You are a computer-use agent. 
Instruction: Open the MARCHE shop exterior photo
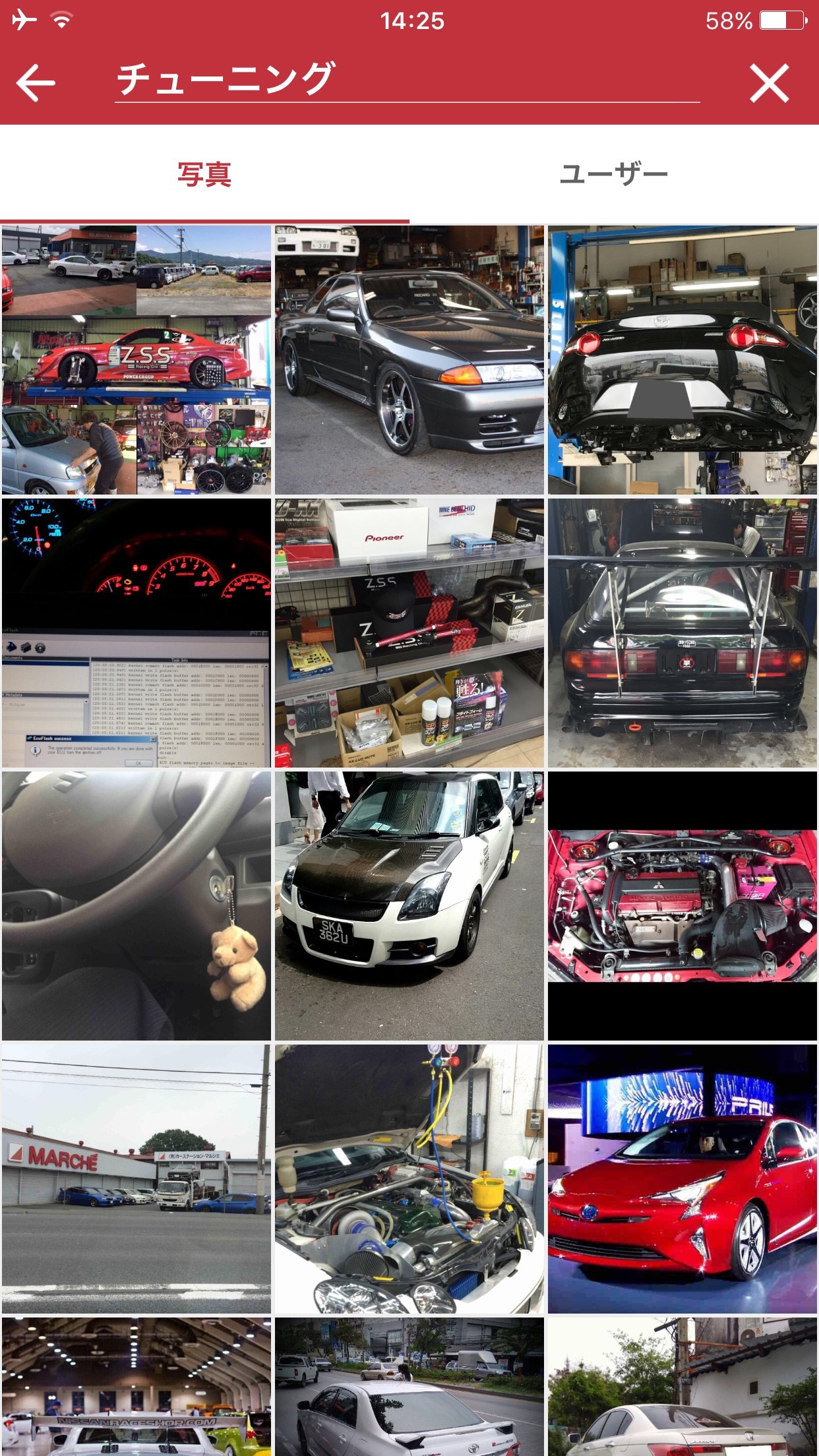tap(136, 1179)
